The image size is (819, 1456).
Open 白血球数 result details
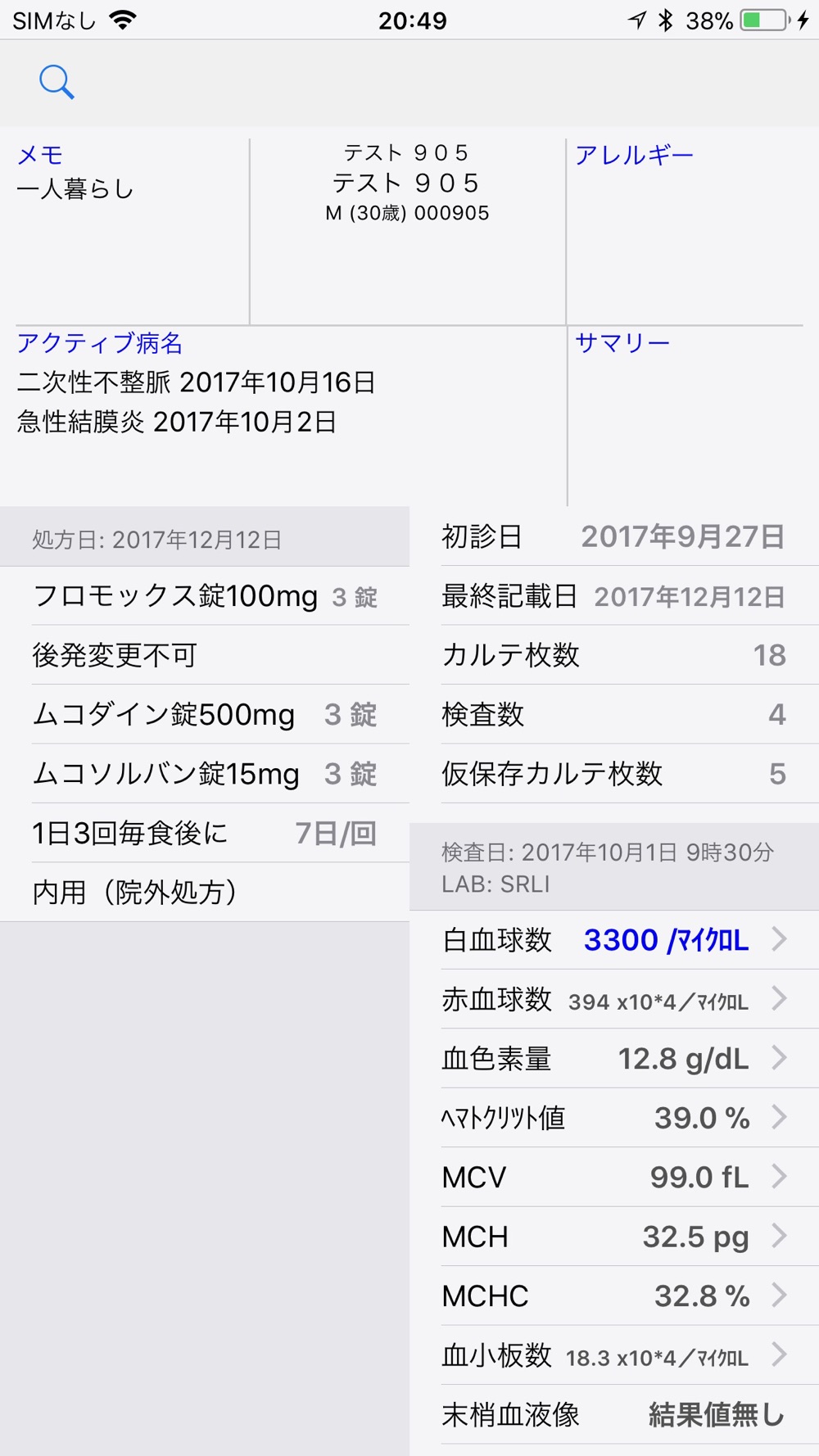[x=614, y=940]
